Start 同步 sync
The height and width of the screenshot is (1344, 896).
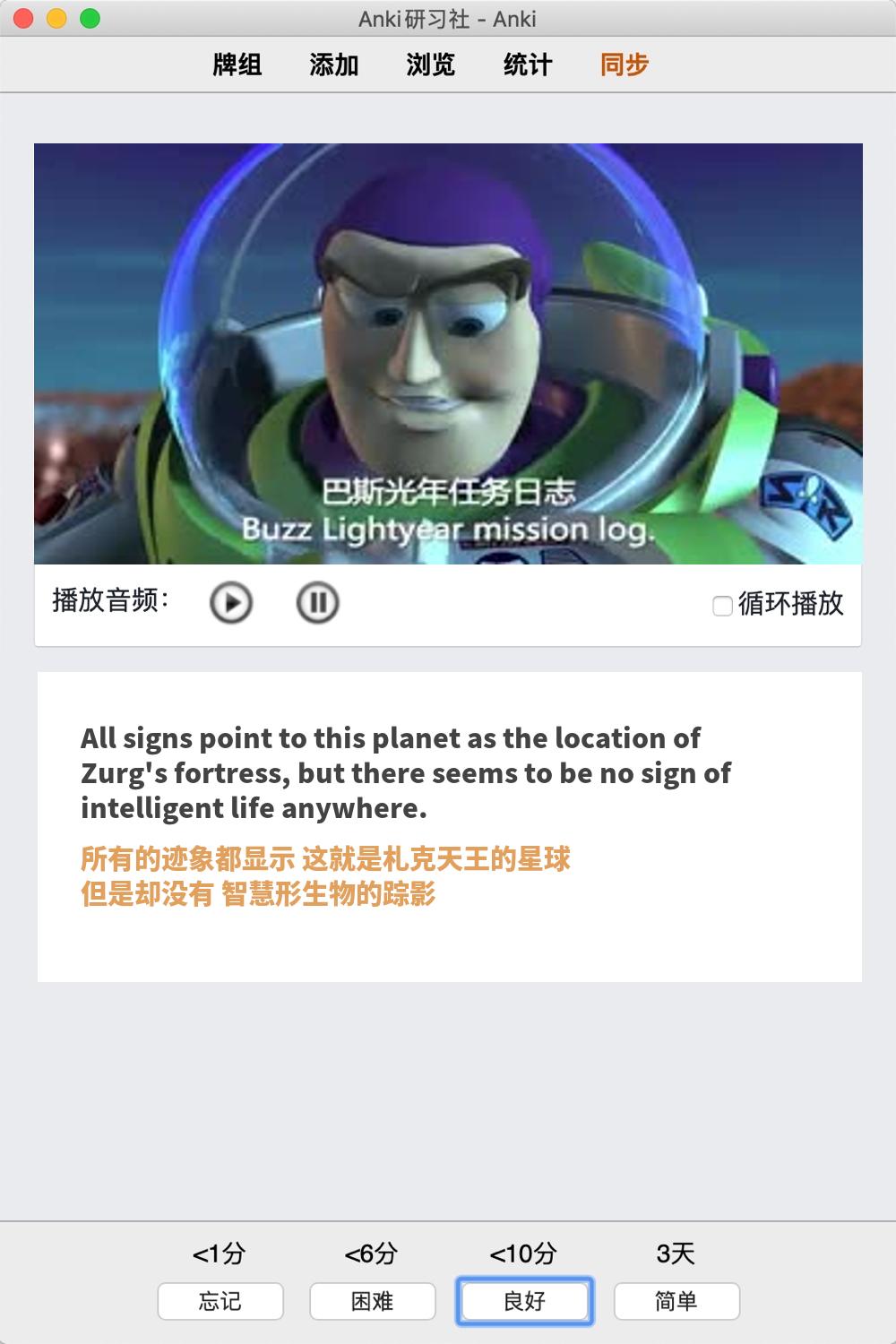point(624,65)
